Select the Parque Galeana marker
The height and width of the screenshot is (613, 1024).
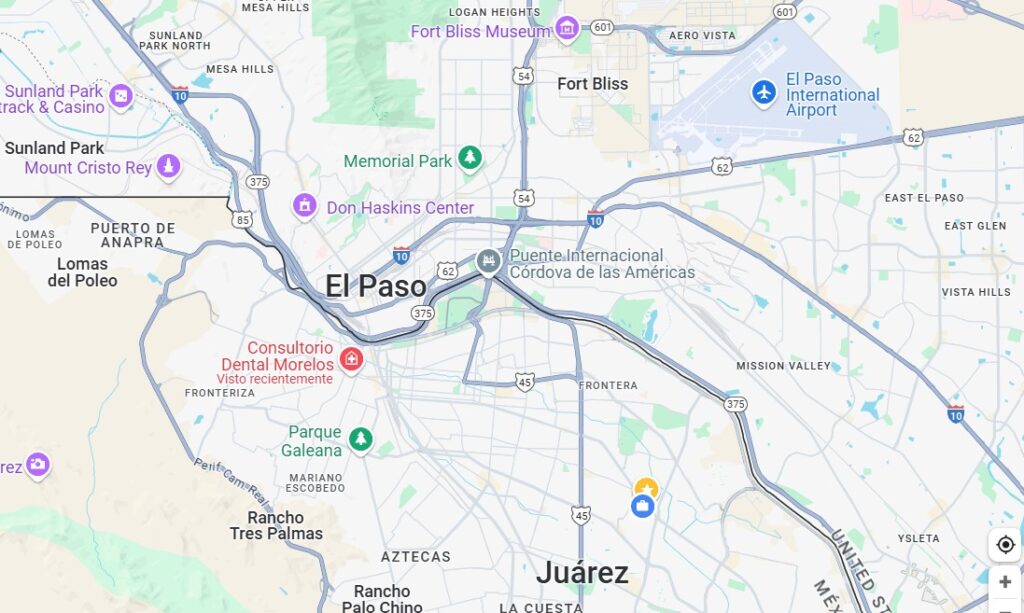point(360,438)
